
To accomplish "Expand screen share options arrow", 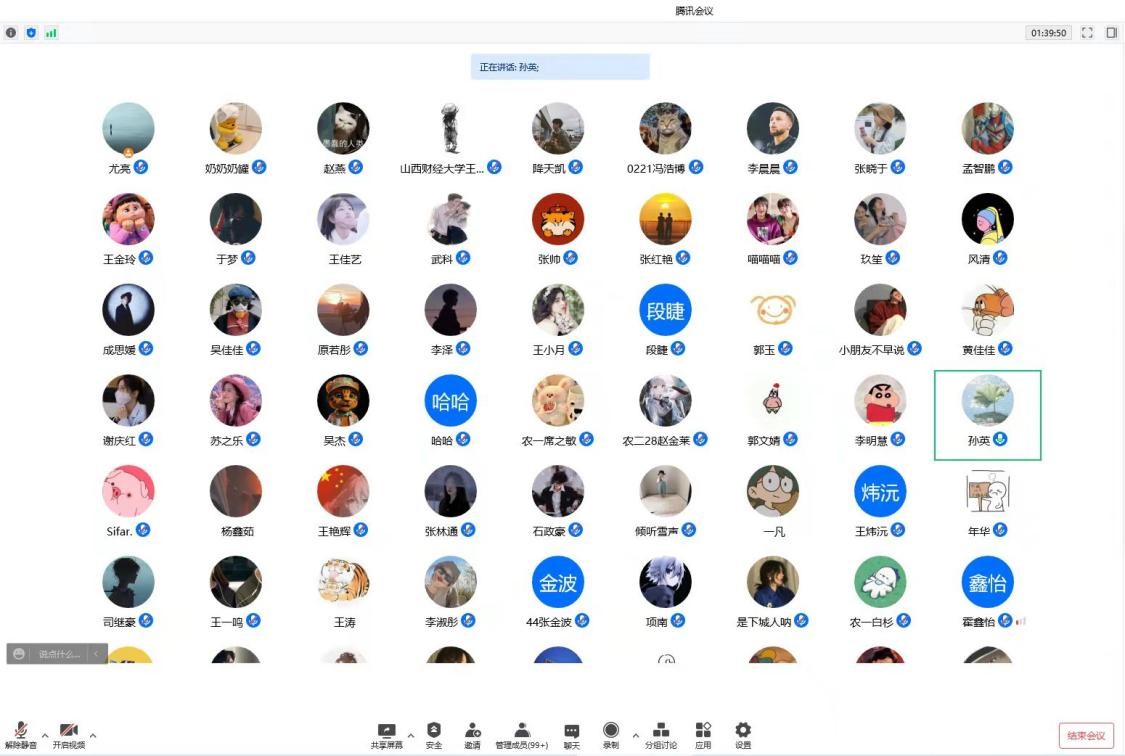I will [411, 735].
